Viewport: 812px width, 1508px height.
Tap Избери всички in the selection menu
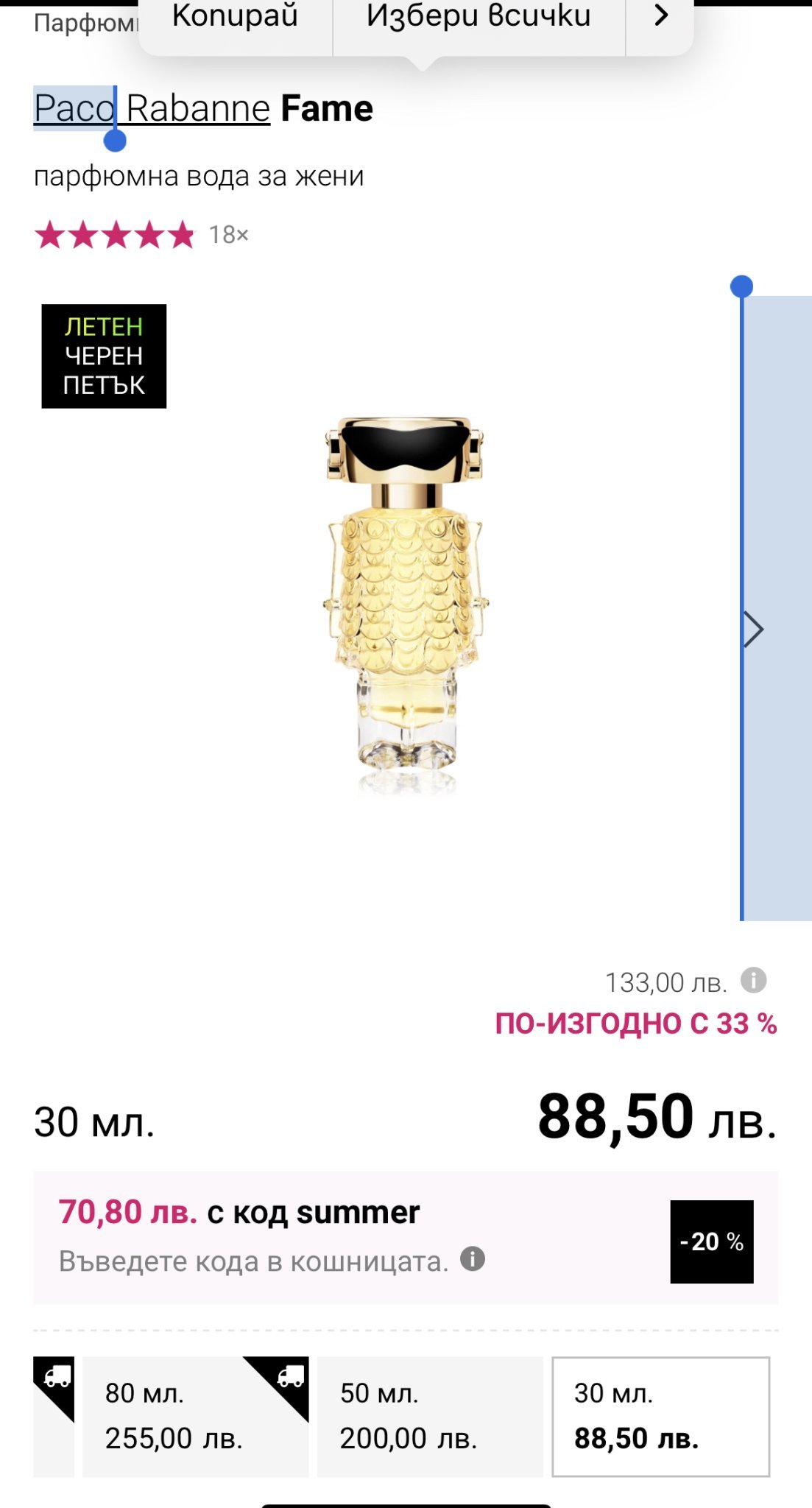(479, 16)
